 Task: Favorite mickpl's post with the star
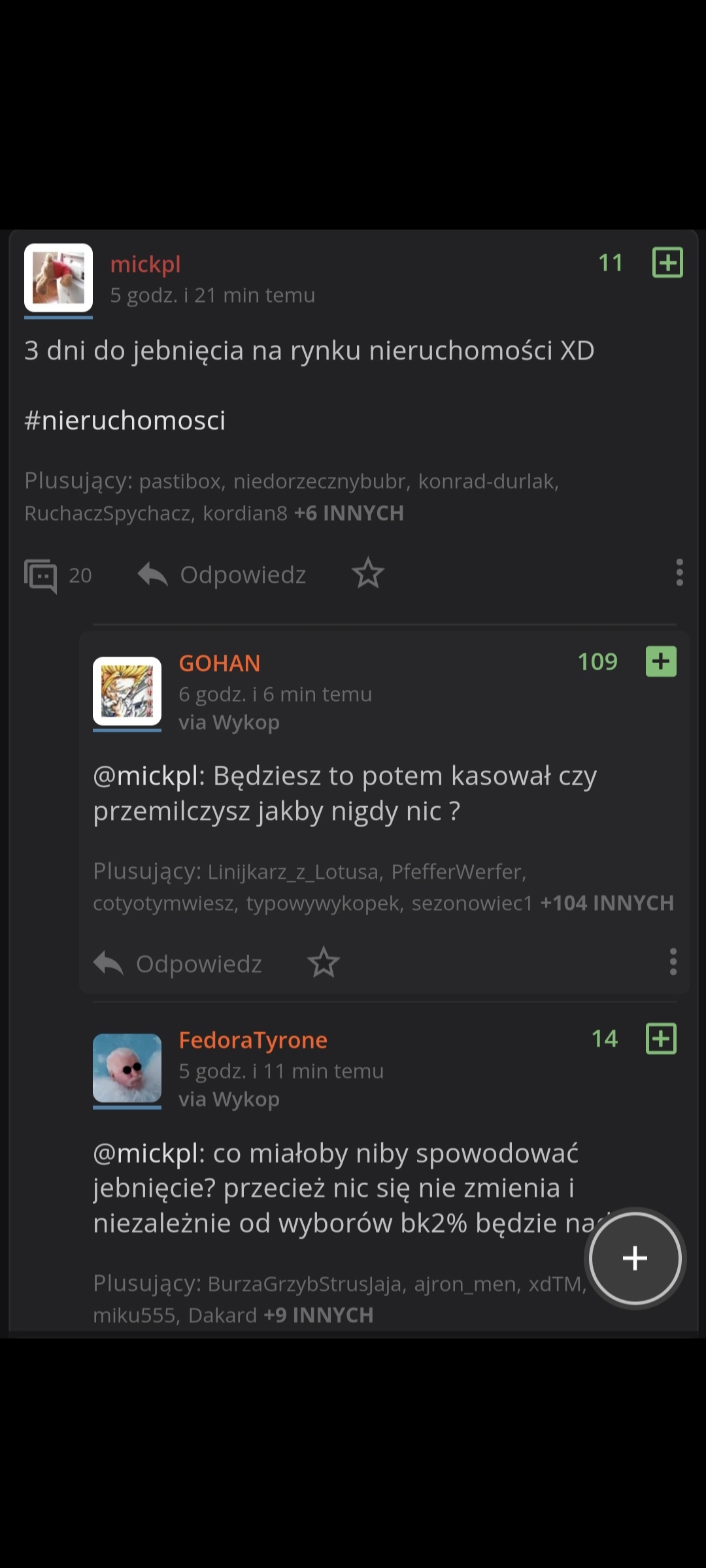coord(368,574)
